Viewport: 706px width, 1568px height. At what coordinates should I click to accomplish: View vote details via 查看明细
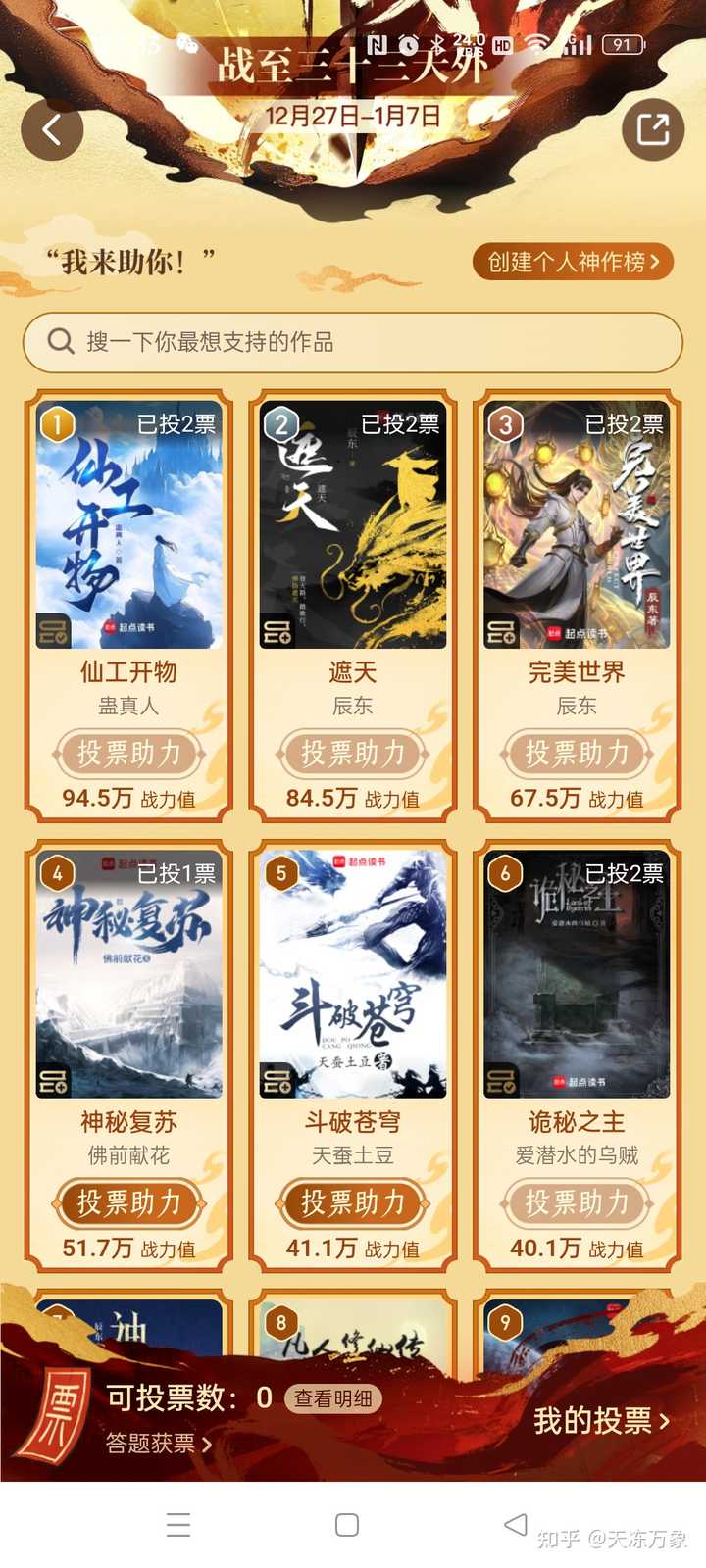tap(333, 1398)
